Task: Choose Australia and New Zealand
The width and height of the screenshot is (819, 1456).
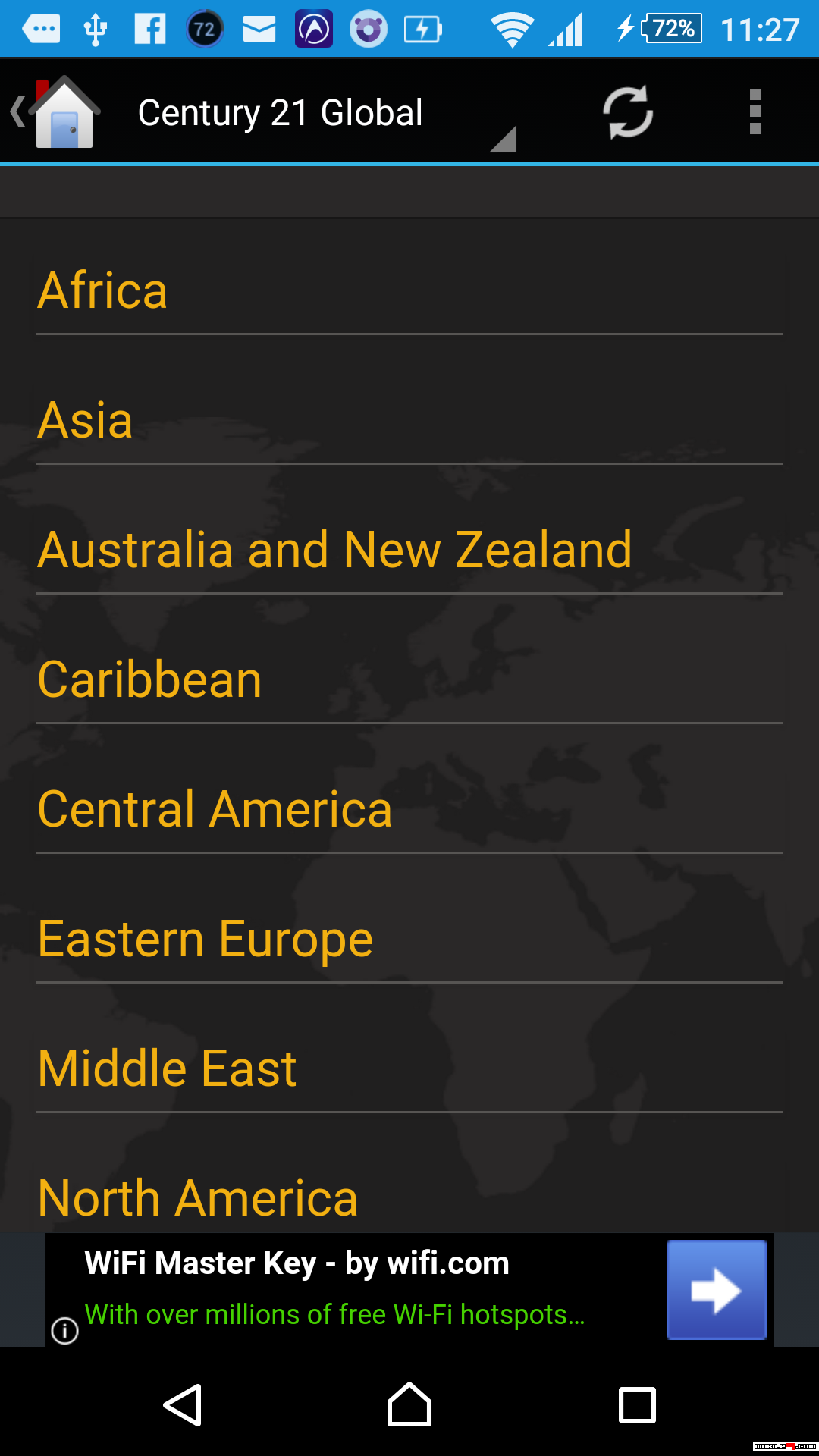Action: tap(409, 551)
